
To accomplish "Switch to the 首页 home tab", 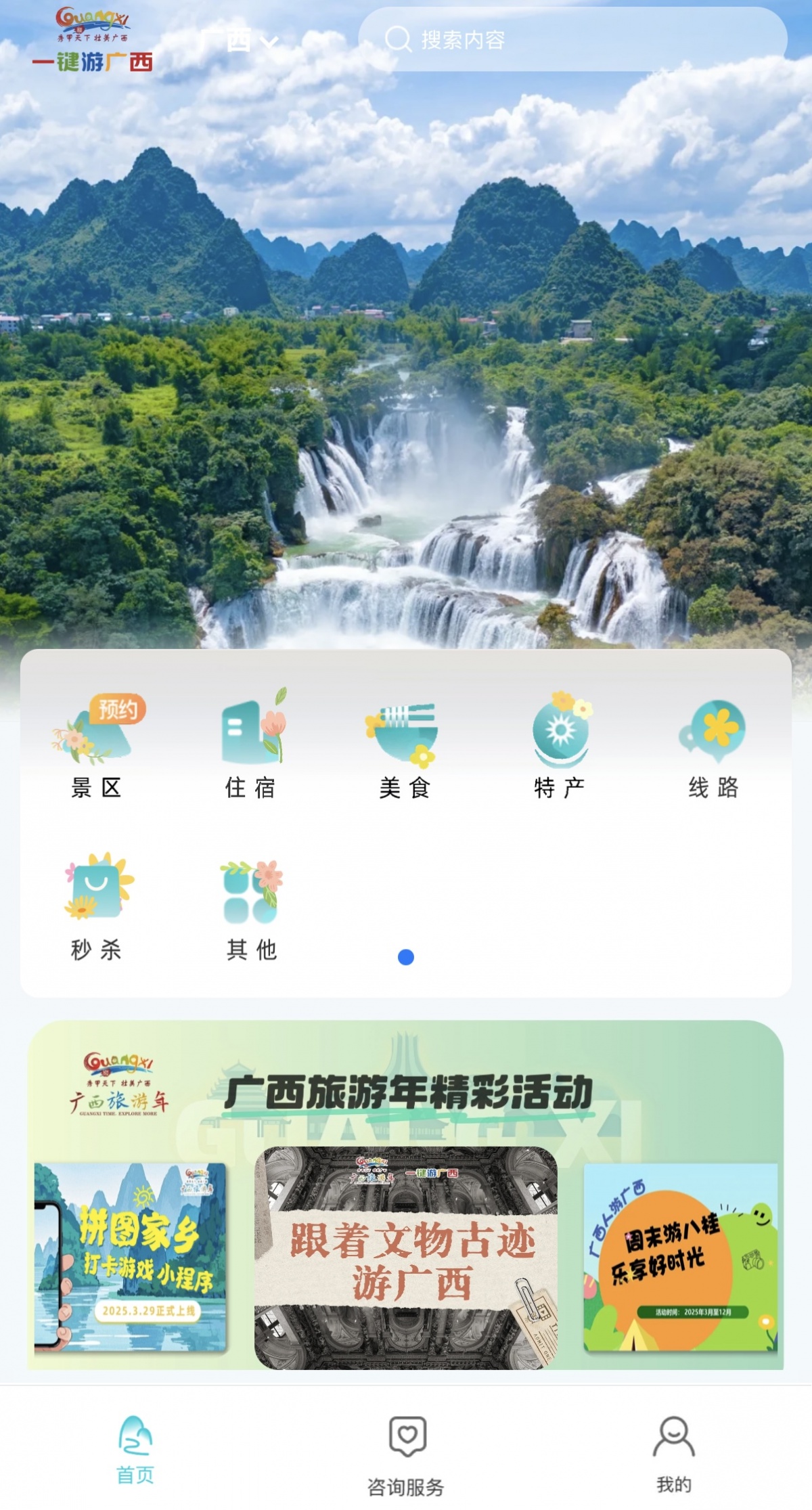I will [135, 1449].
